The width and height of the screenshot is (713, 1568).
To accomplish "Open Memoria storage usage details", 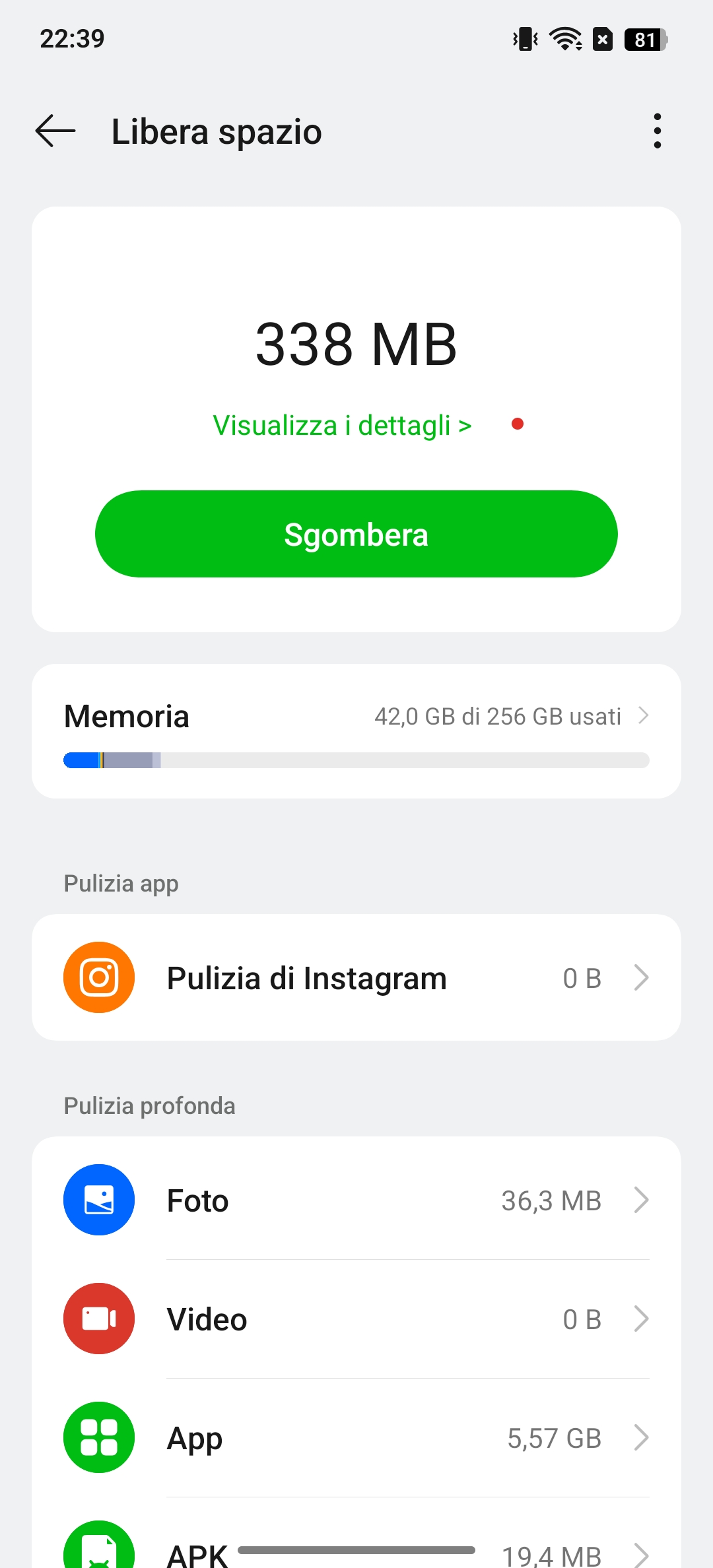I will coord(356,731).
